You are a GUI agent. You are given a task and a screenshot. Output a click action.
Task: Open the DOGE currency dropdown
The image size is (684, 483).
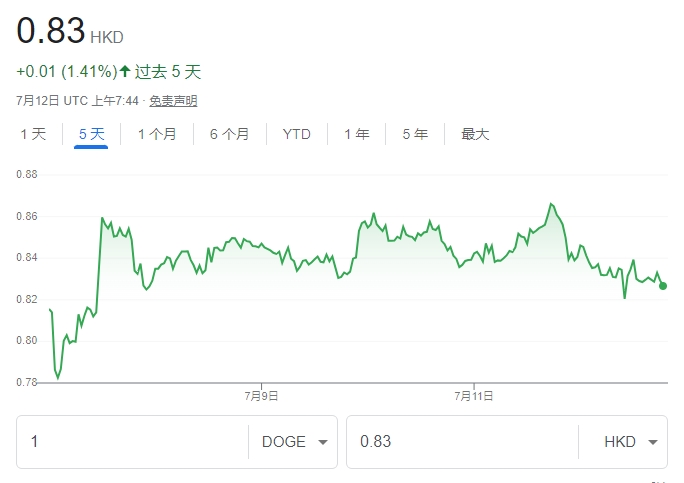tap(294, 442)
